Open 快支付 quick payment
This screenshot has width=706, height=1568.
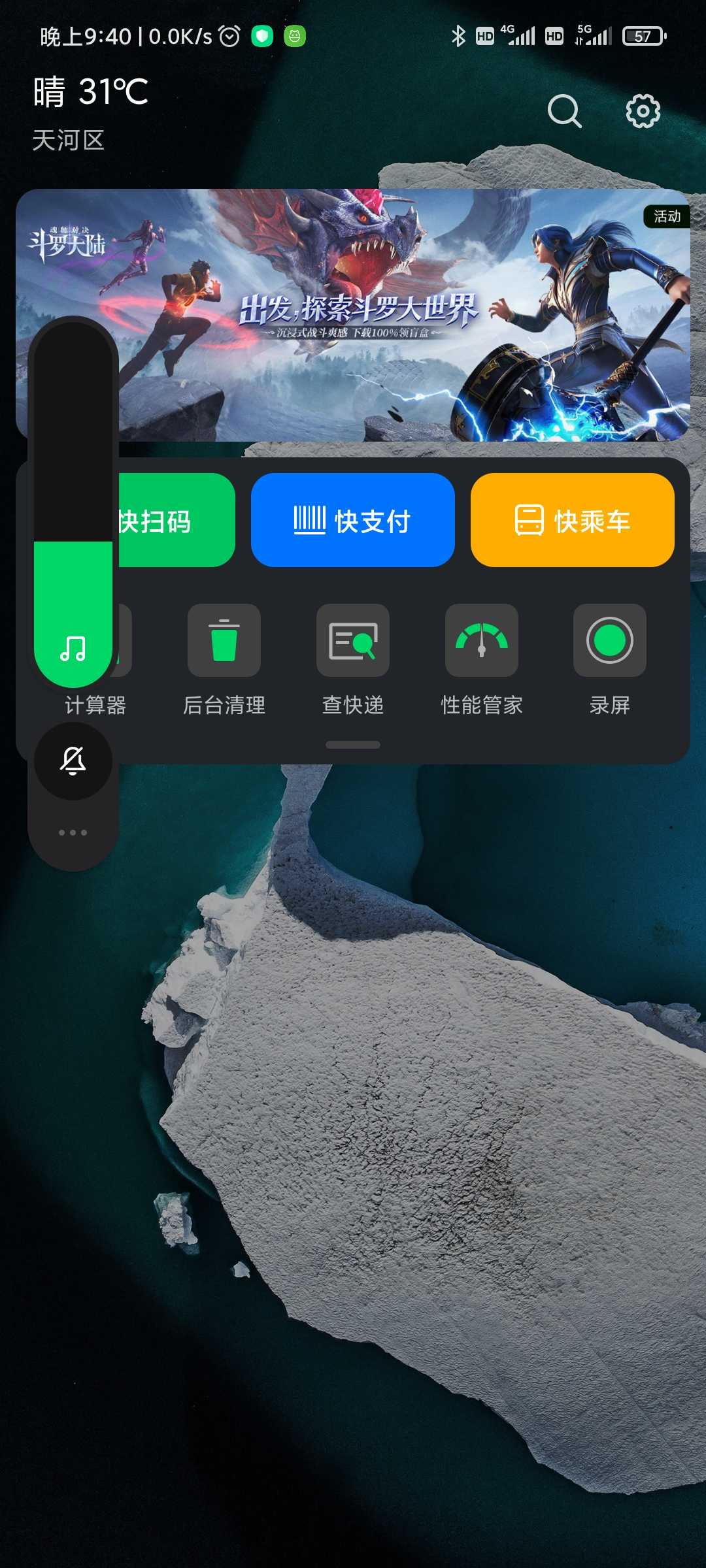[353, 520]
